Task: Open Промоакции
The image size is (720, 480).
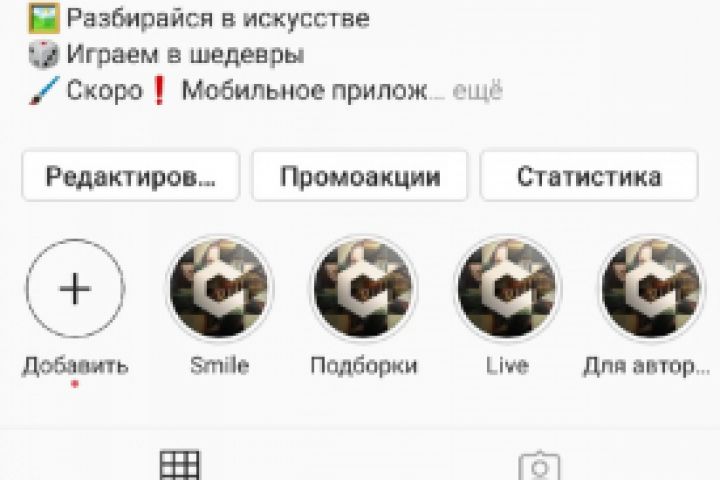Action: [x=360, y=177]
